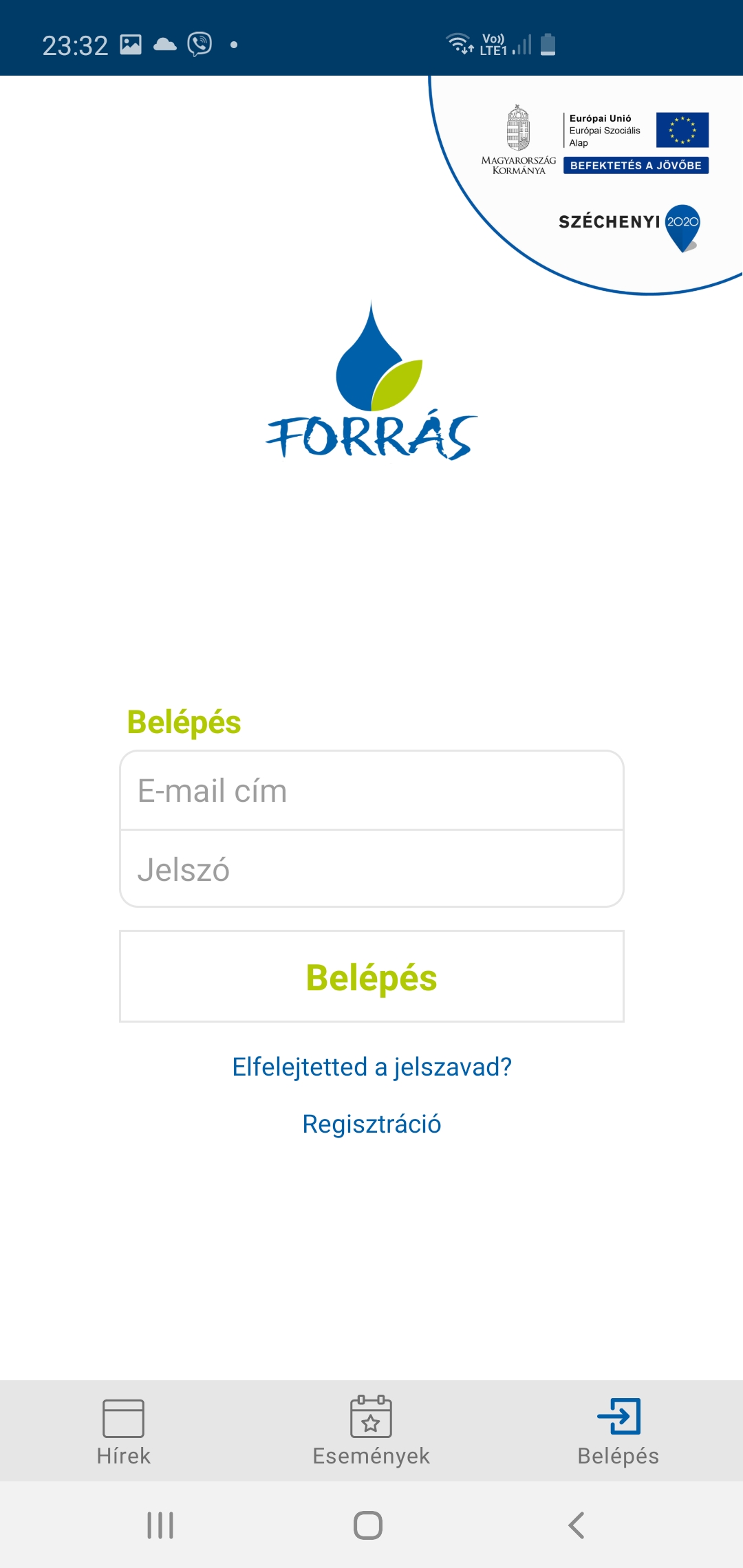Viewport: 743px width, 1568px height.
Task: Go to the system home screen
Action: [368, 1525]
